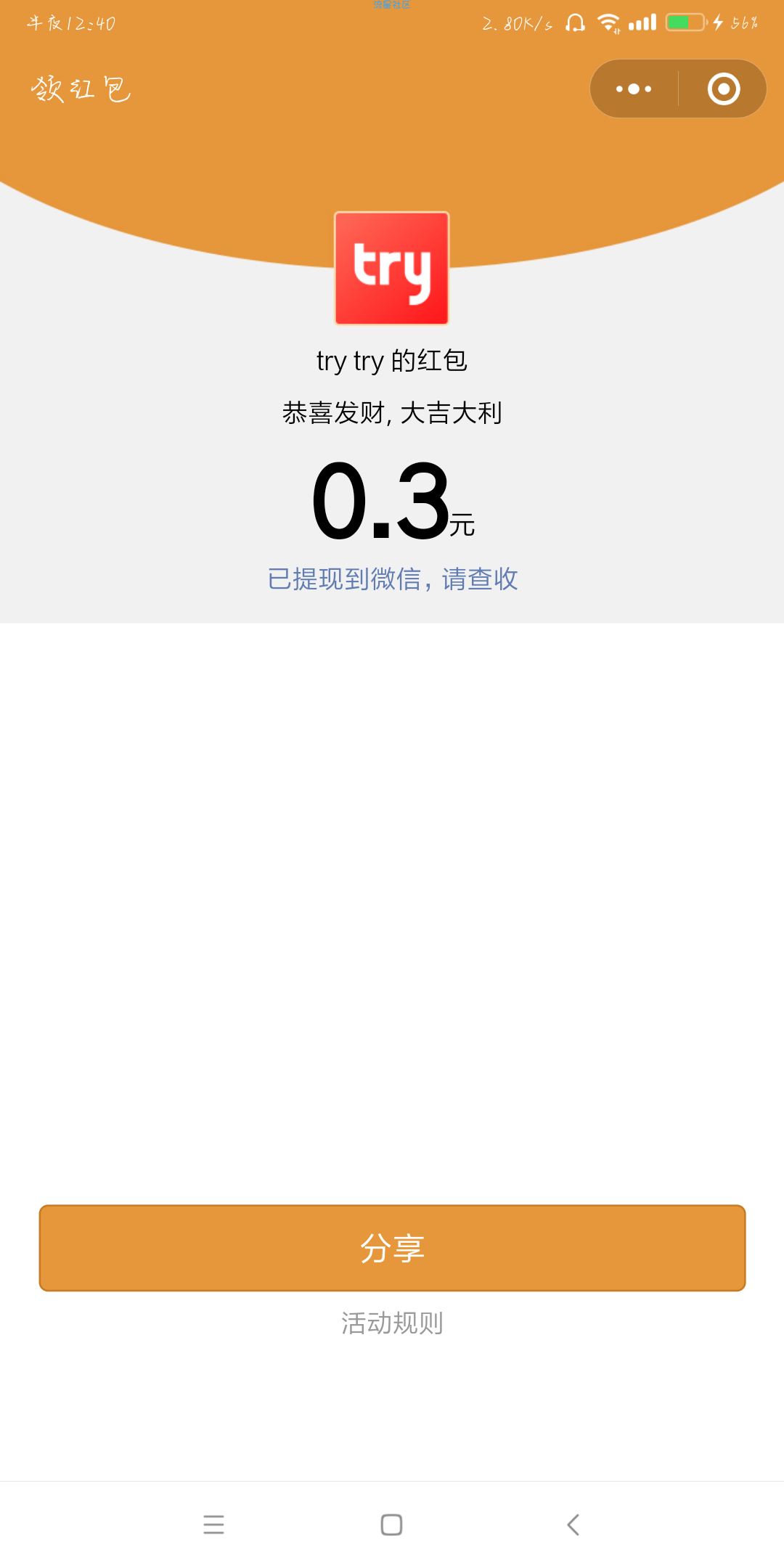Go back using the system back arrow
Viewport: 784px width, 1568px height.
(x=573, y=1524)
